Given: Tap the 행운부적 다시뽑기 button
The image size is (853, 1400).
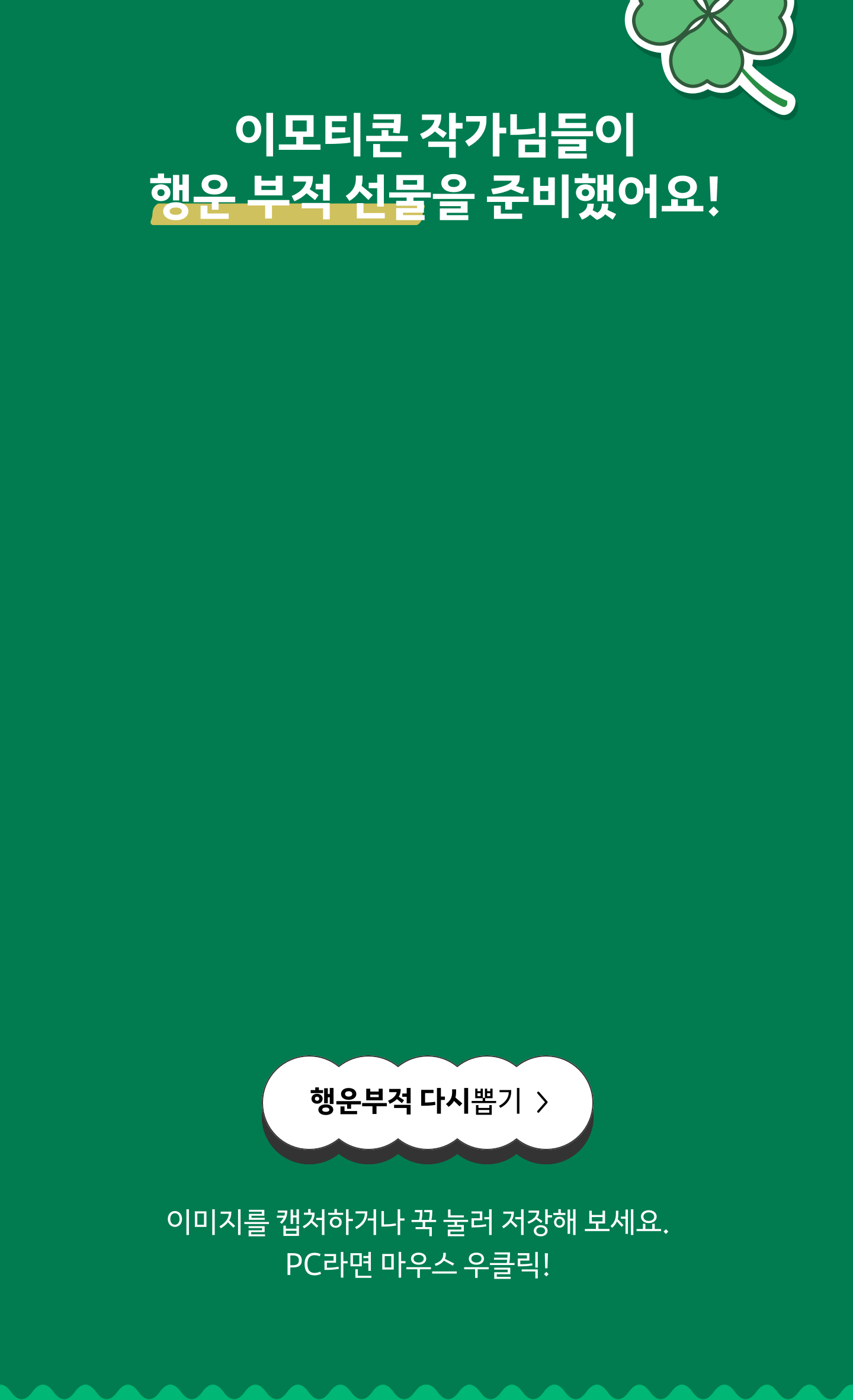Looking at the screenshot, I should click(427, 1102).
